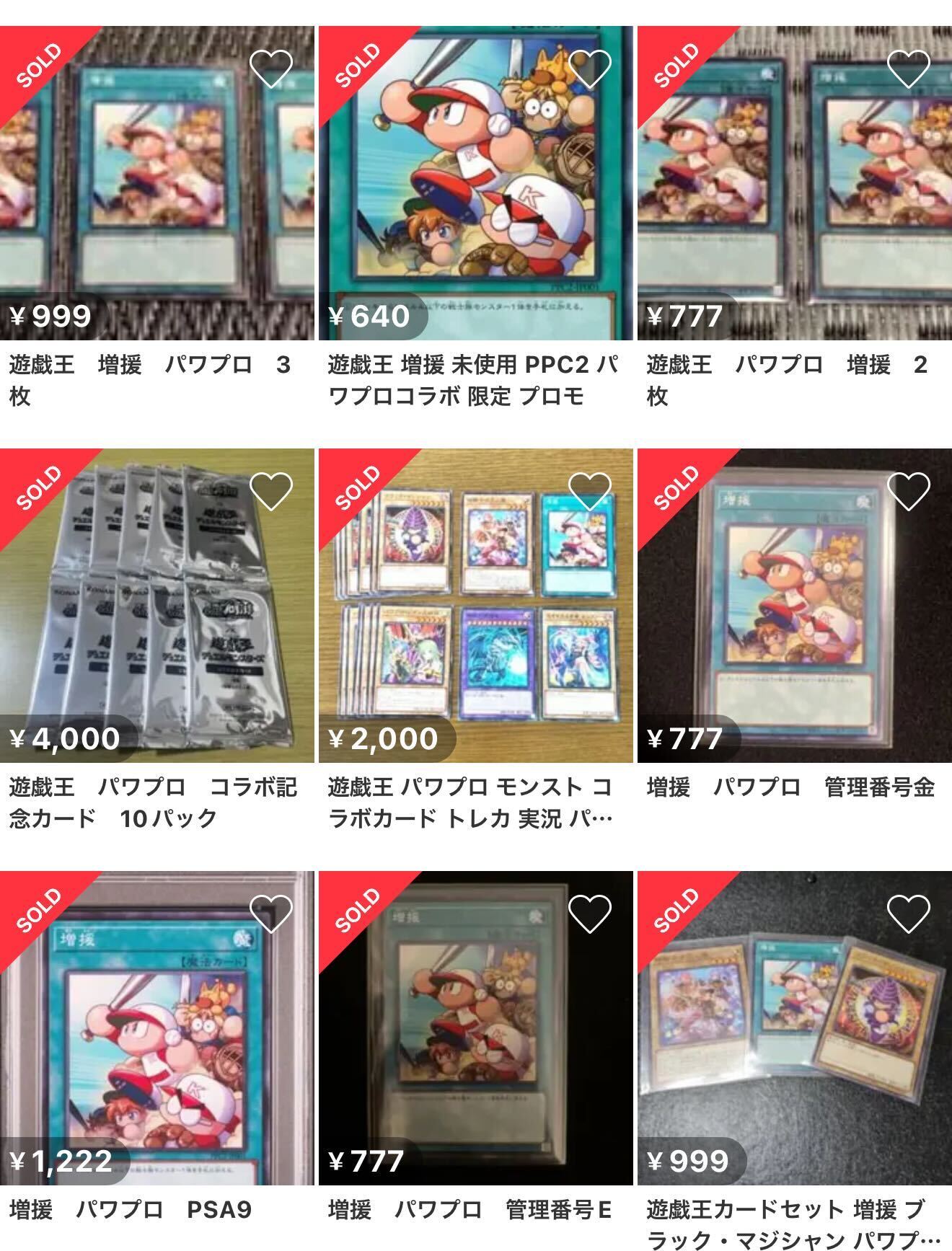952x1251 pixels.
Task: Open the ¥999 遊戯王カードセット 増援 ブラック・マジシャン listing
Action: (x=794, y=1027)
